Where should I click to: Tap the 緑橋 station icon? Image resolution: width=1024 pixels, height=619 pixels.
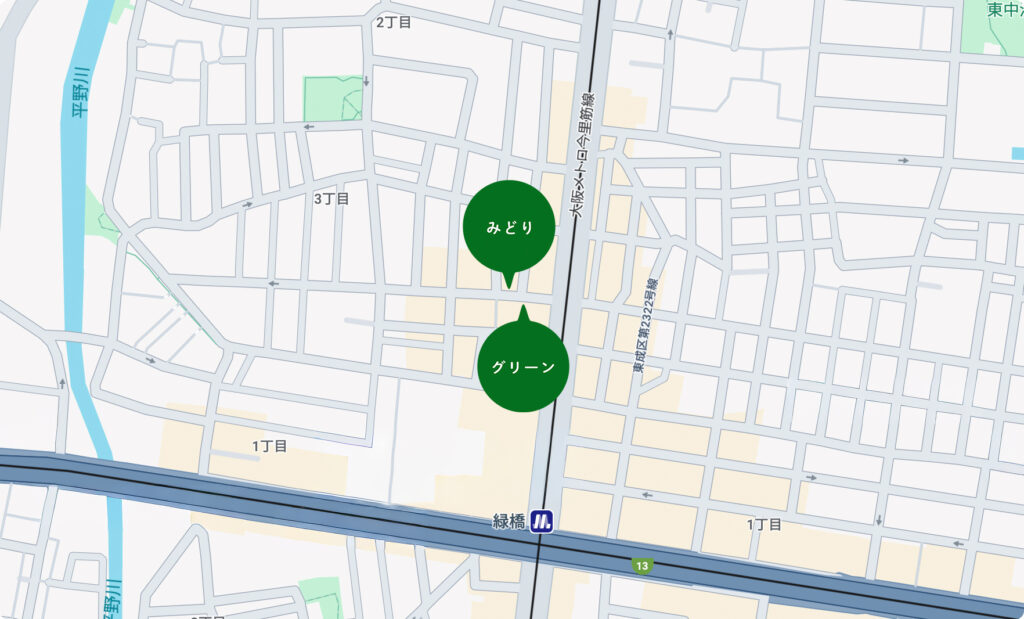click(x=542, y=521)
